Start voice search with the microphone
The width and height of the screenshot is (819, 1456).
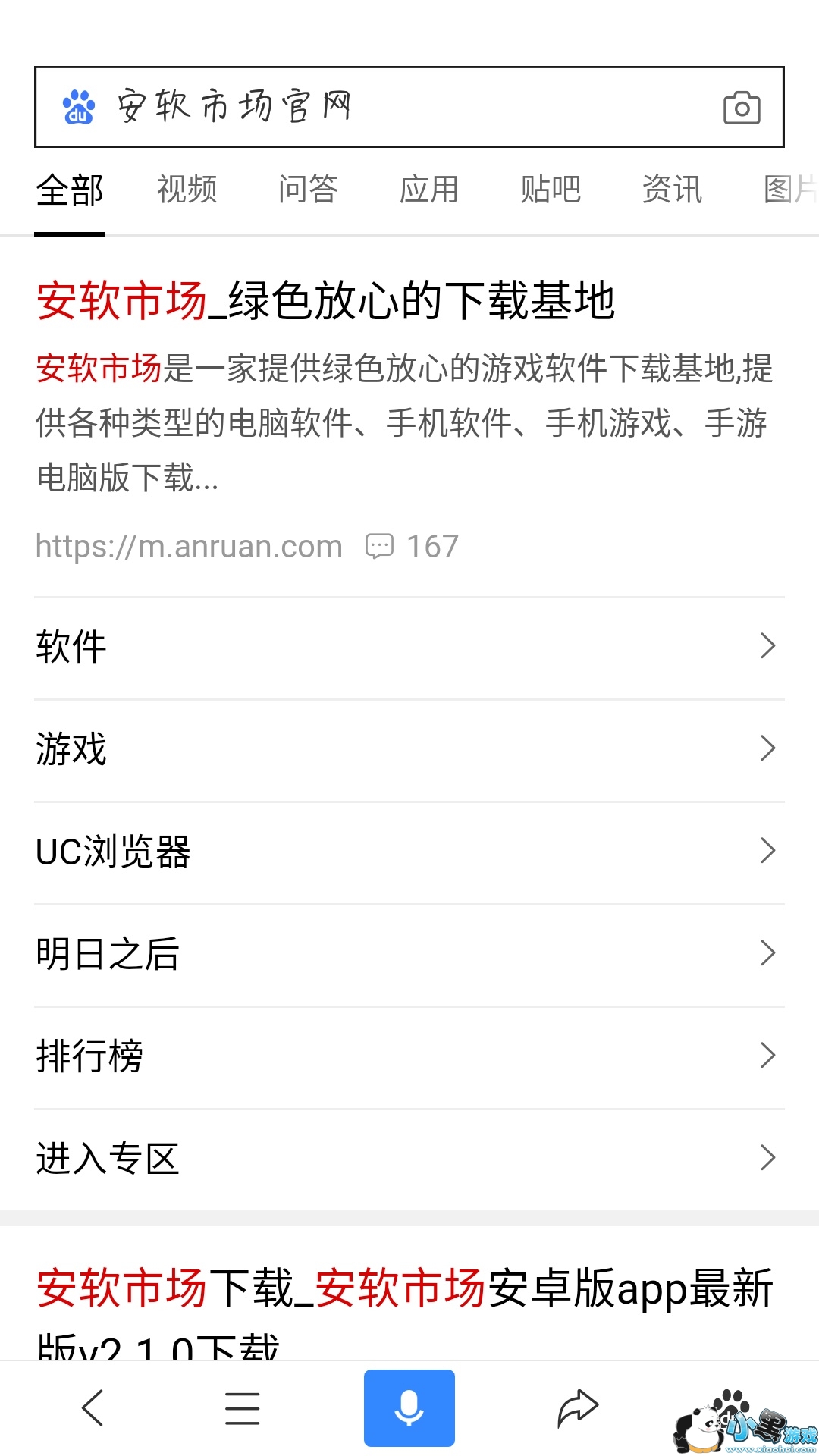point(409,1408)
